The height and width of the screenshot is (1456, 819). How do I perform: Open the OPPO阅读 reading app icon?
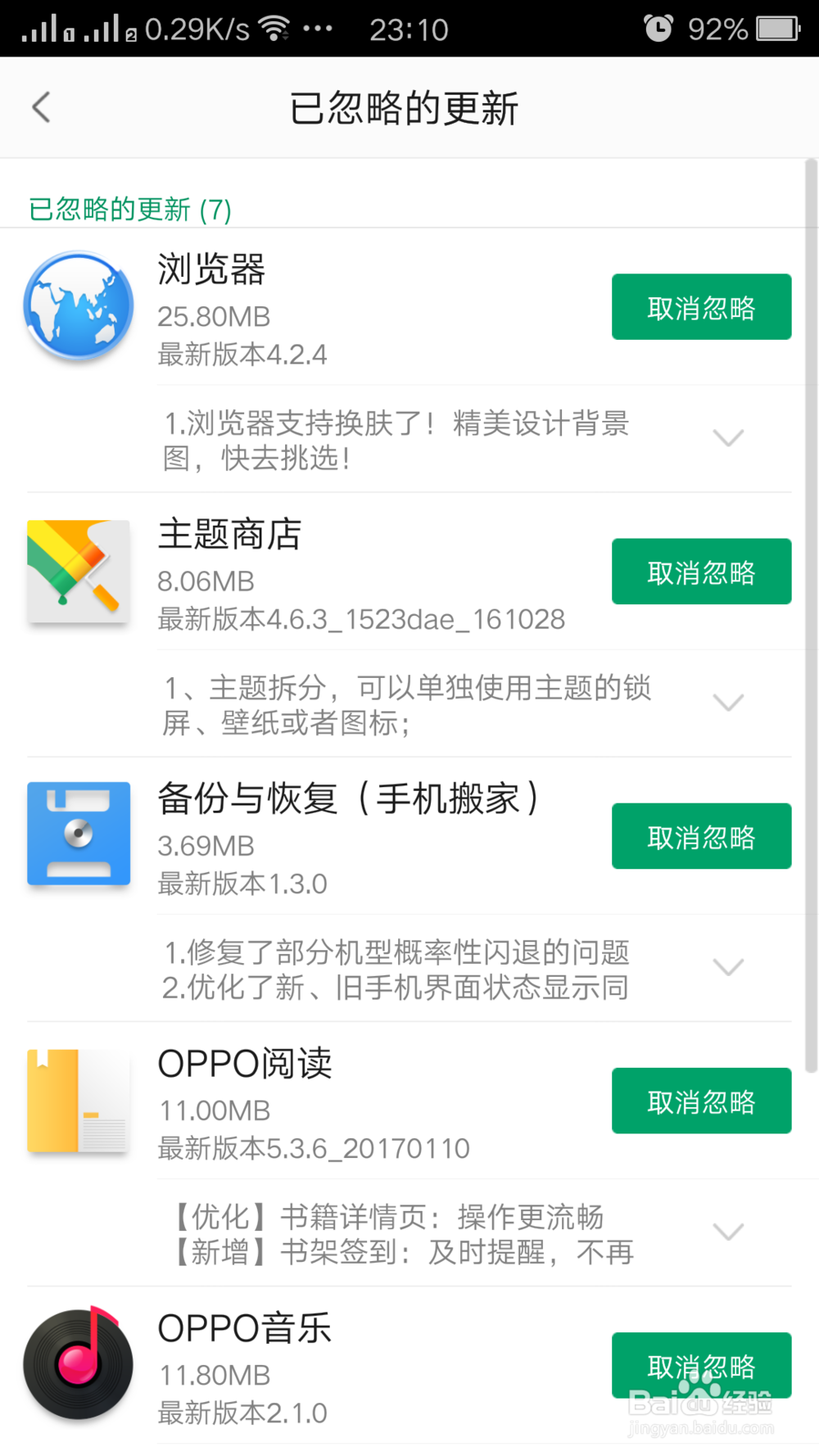pyautogui.click(x=78, y=1101)
